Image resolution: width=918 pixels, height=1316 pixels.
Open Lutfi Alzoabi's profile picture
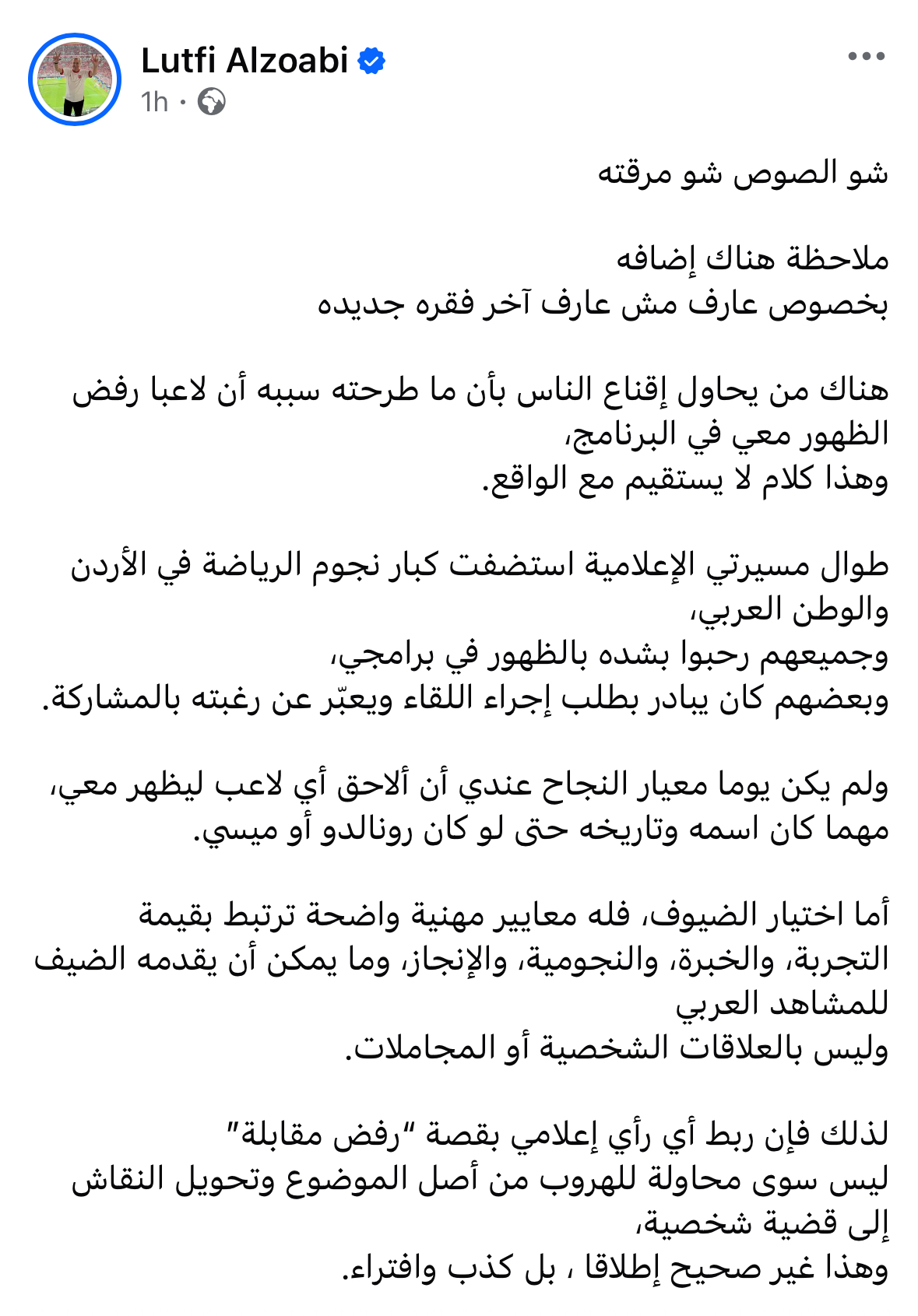coord(76,79)
